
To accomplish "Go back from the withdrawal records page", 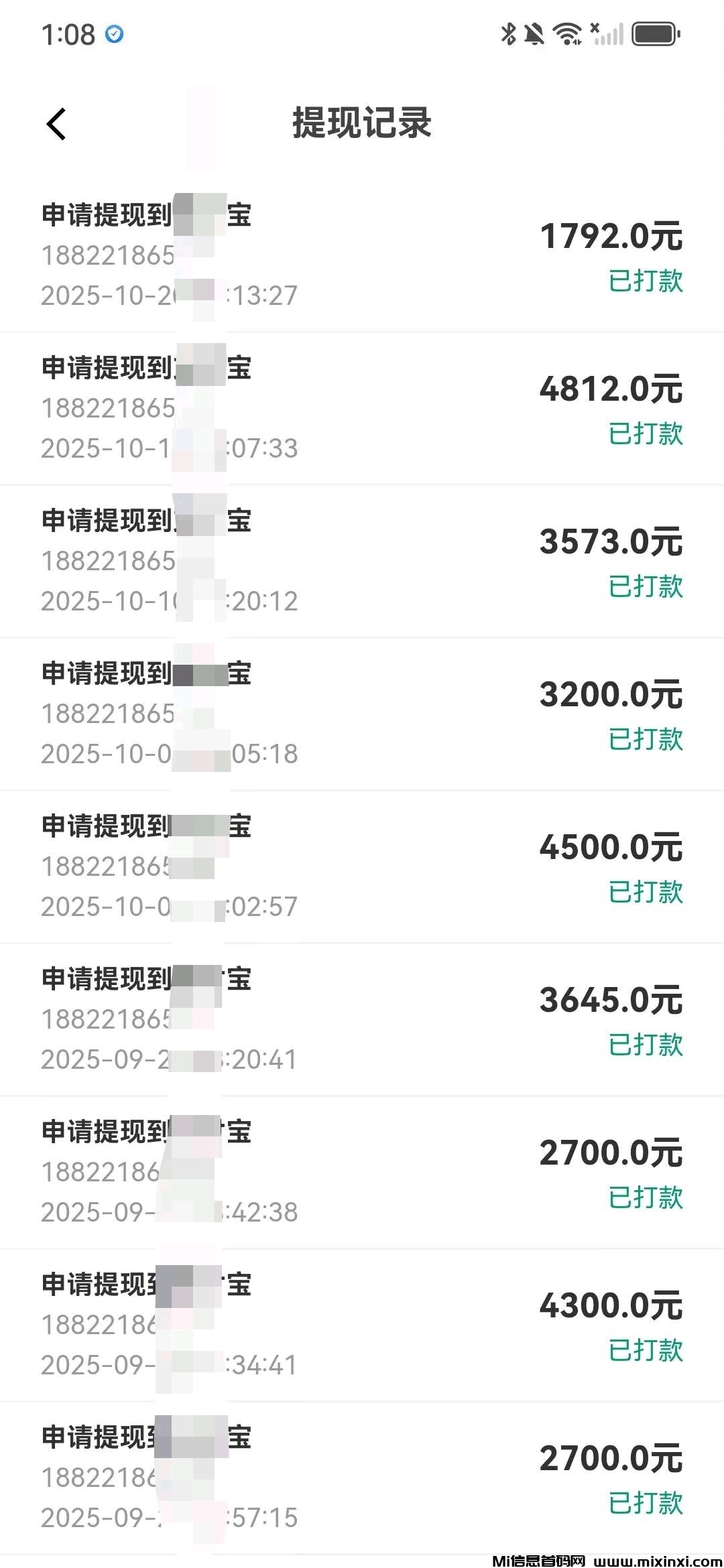I will (56, 124).
